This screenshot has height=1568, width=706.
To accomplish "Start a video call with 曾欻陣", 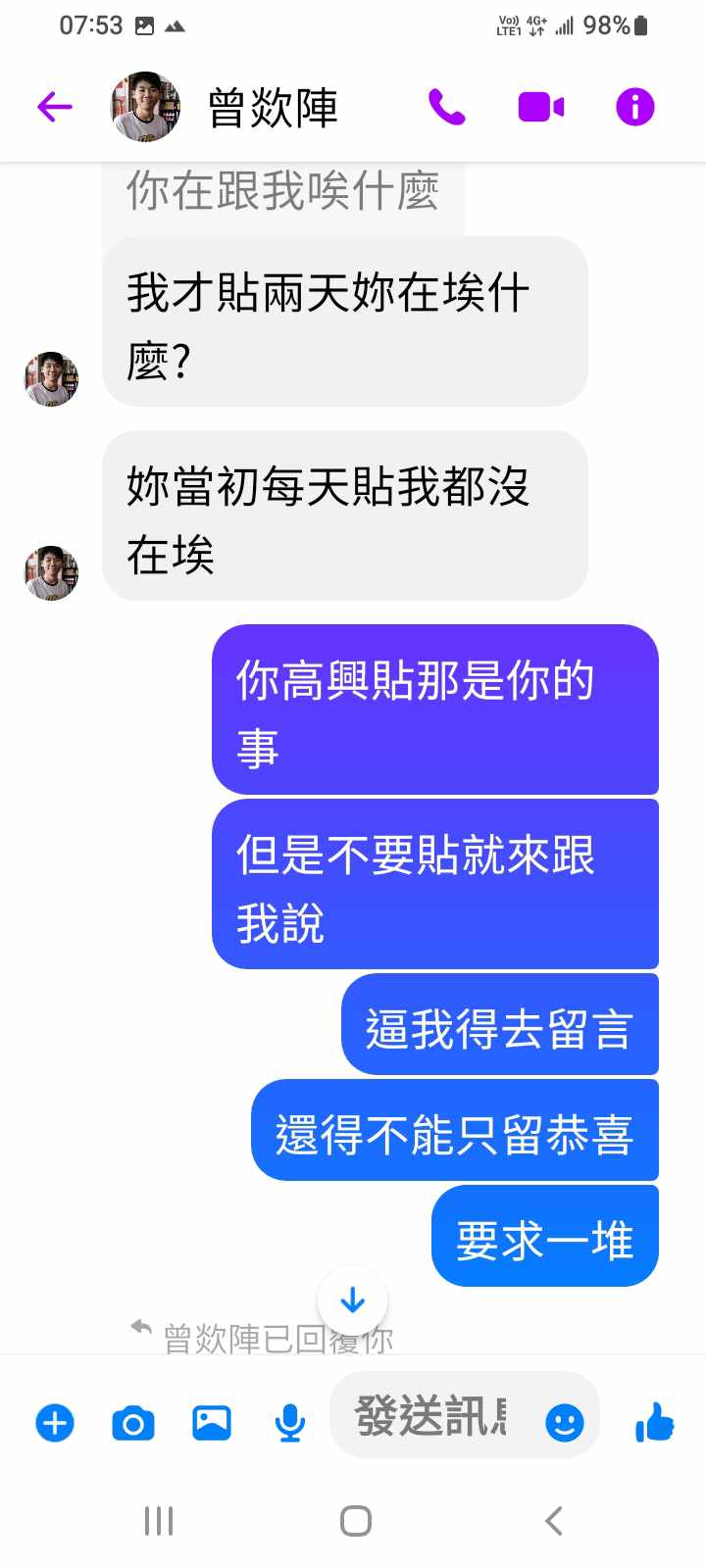I will click(540, 107).
